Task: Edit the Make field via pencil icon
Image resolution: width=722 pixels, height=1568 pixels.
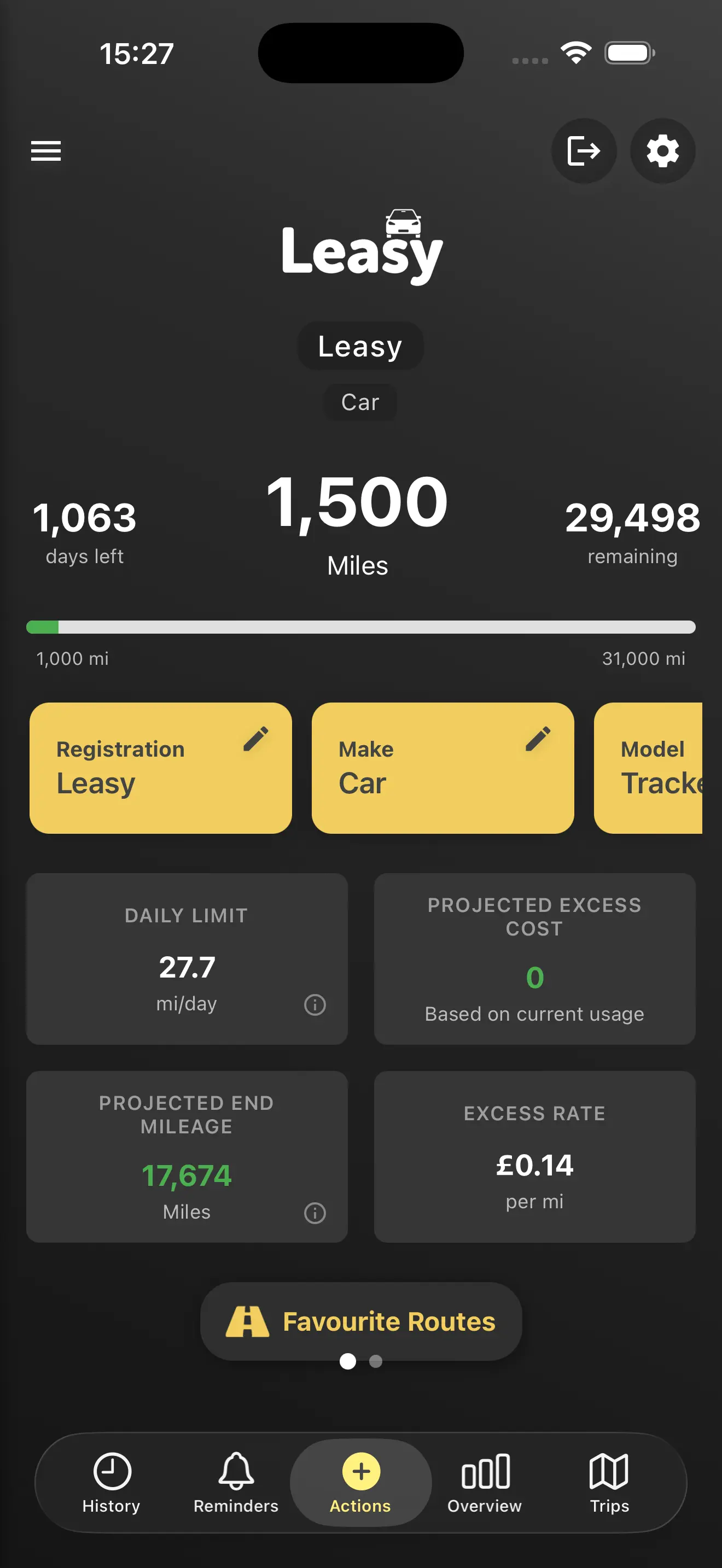Action: (x=537, y=740)
